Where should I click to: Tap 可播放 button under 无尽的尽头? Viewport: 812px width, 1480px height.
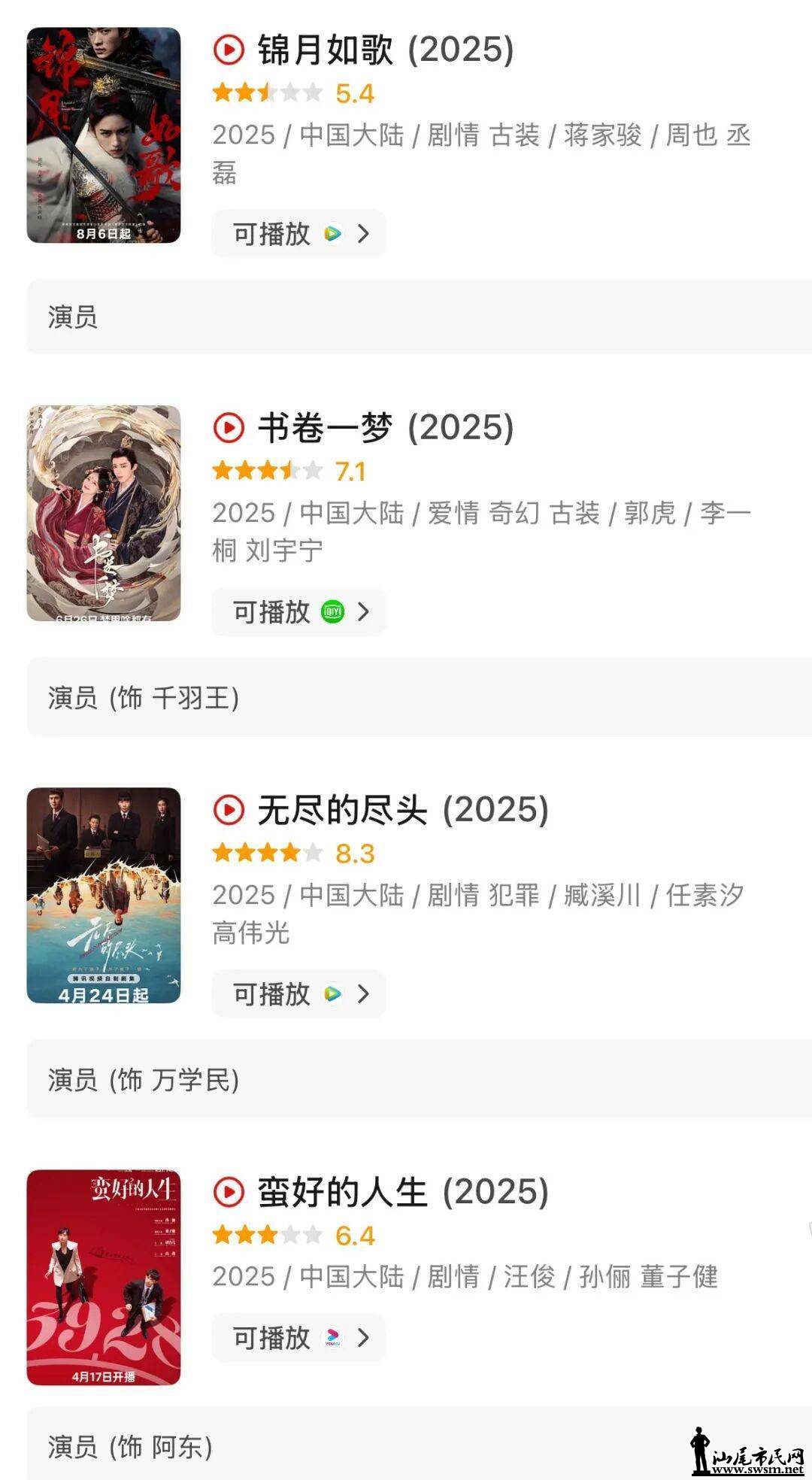tap(298, 994)
